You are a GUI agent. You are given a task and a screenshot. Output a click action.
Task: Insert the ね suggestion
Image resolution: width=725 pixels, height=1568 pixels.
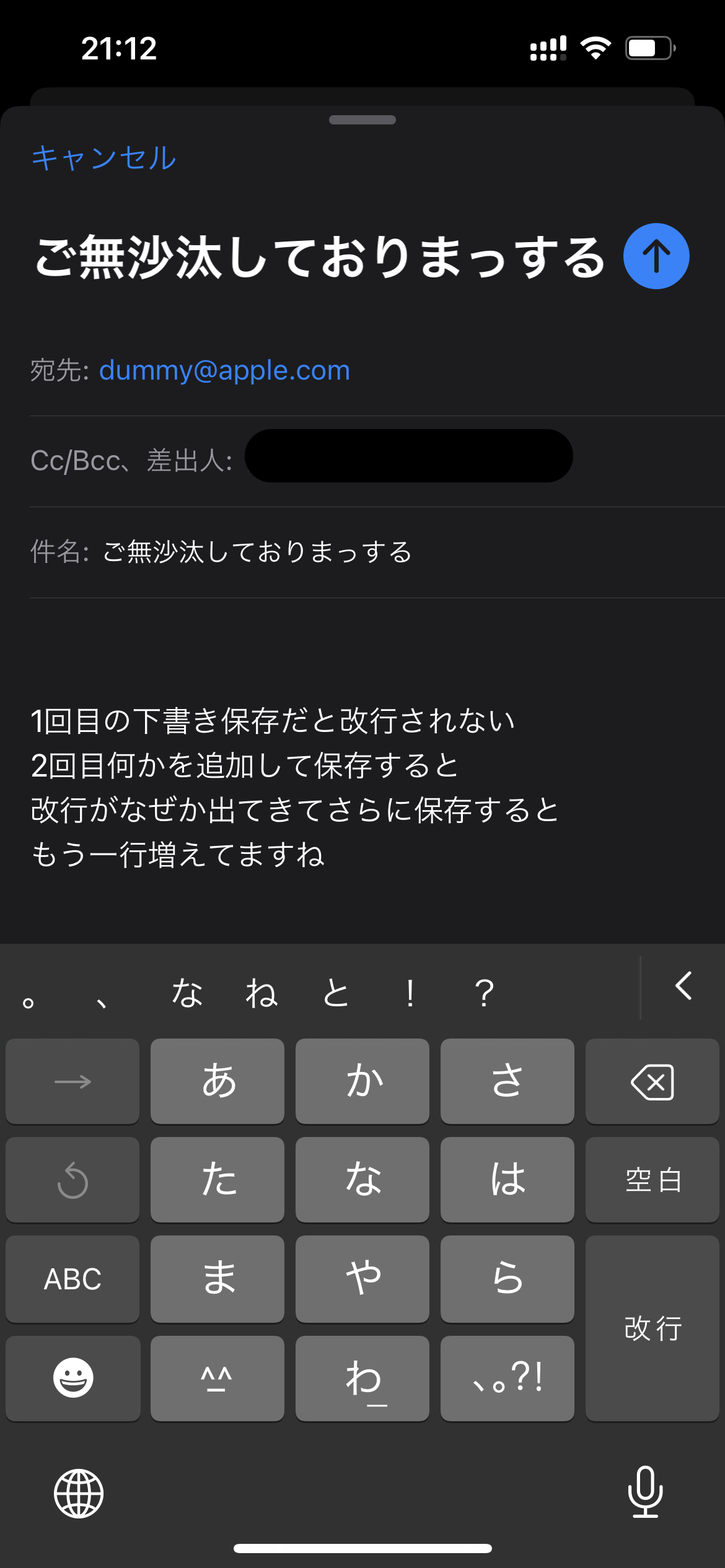coord(261,993)
